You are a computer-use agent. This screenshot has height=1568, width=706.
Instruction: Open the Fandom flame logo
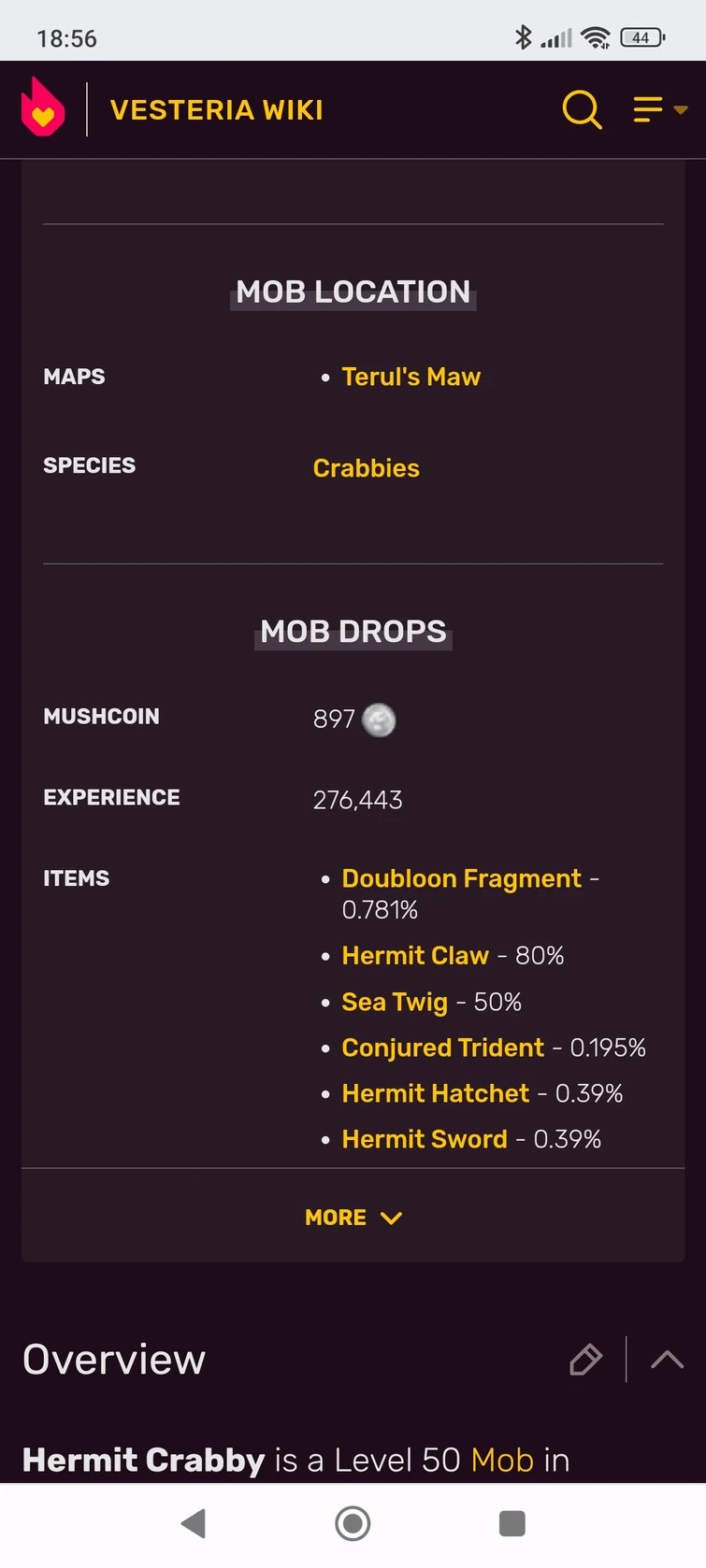(43, 107)
